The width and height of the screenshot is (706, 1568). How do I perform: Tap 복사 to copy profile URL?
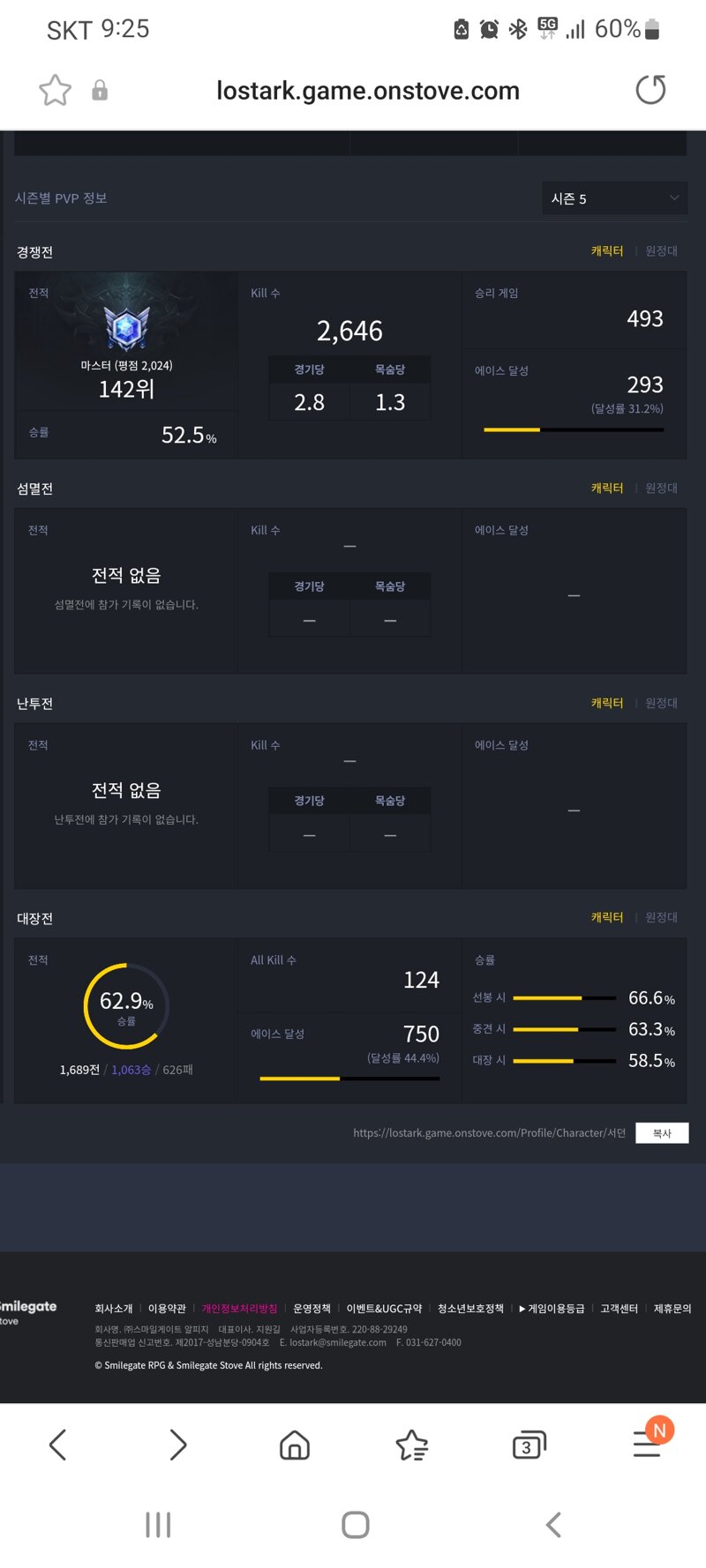pyautogui.click(x=662, y=1133)
